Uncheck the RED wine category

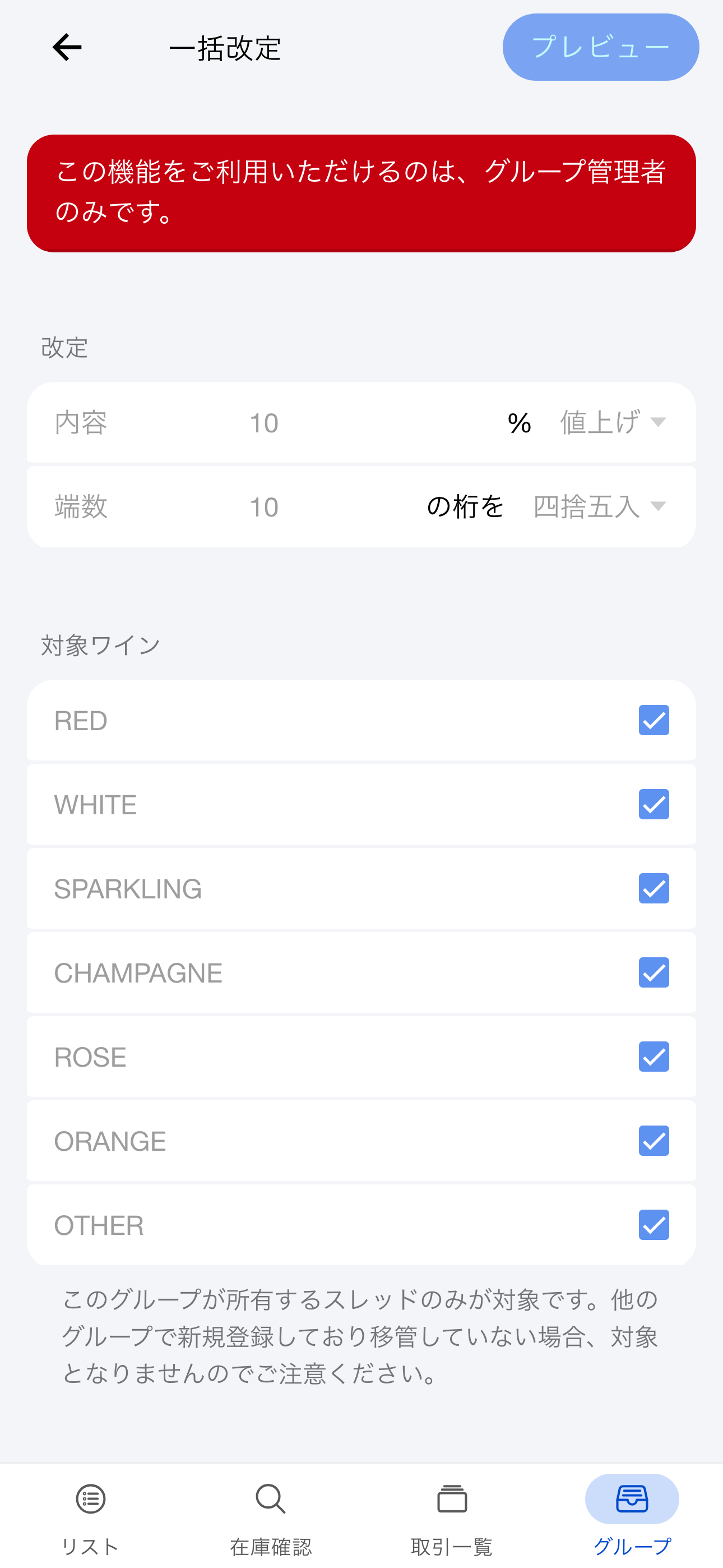653,720
